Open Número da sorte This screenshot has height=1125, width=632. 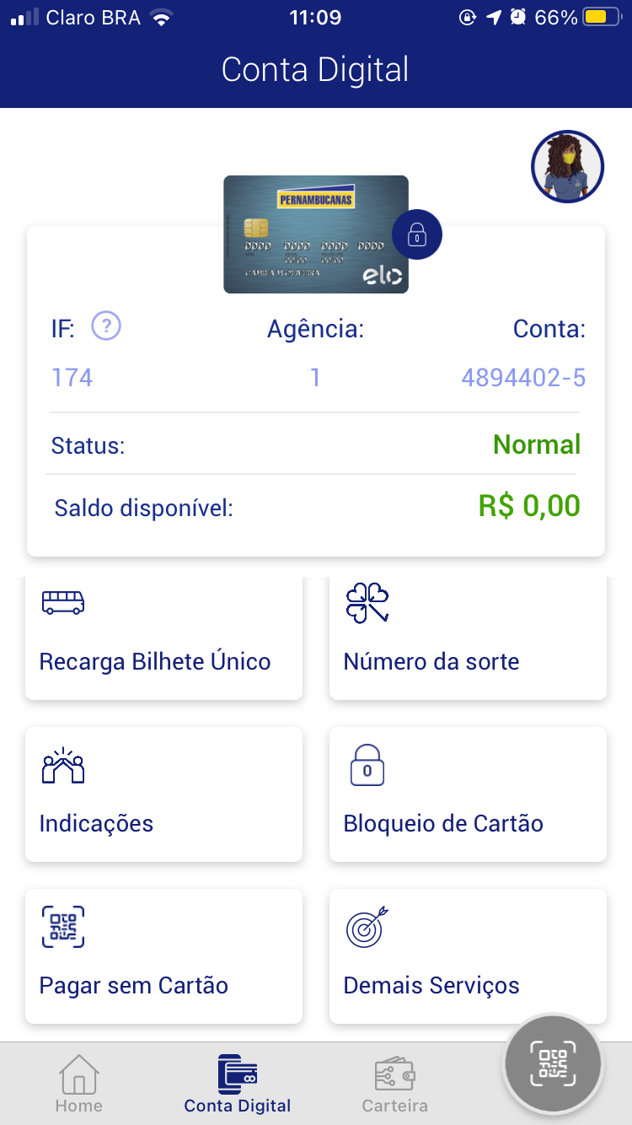pyautogui.click(x=467, y=638)
